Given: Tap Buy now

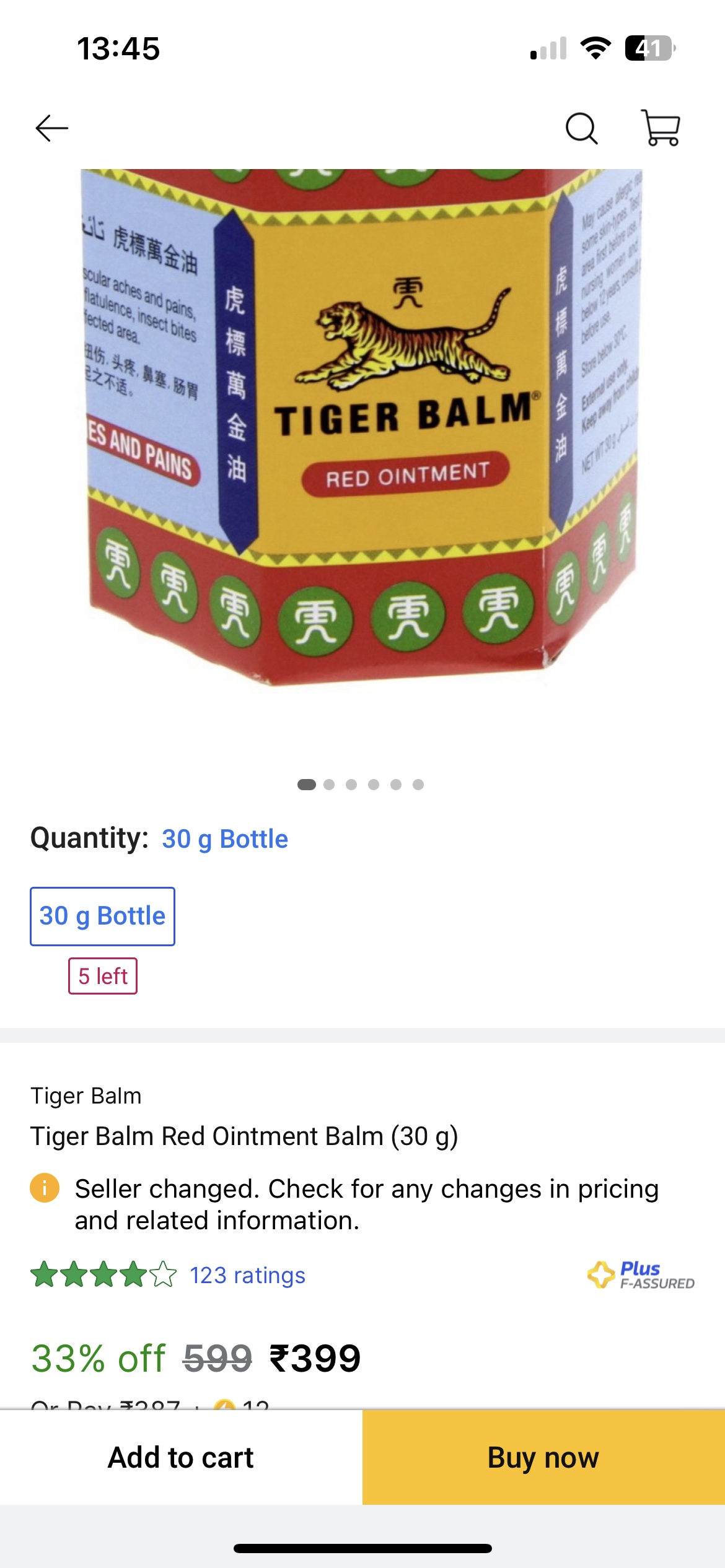Looking at the screenshot, I should click(543, 1457).
